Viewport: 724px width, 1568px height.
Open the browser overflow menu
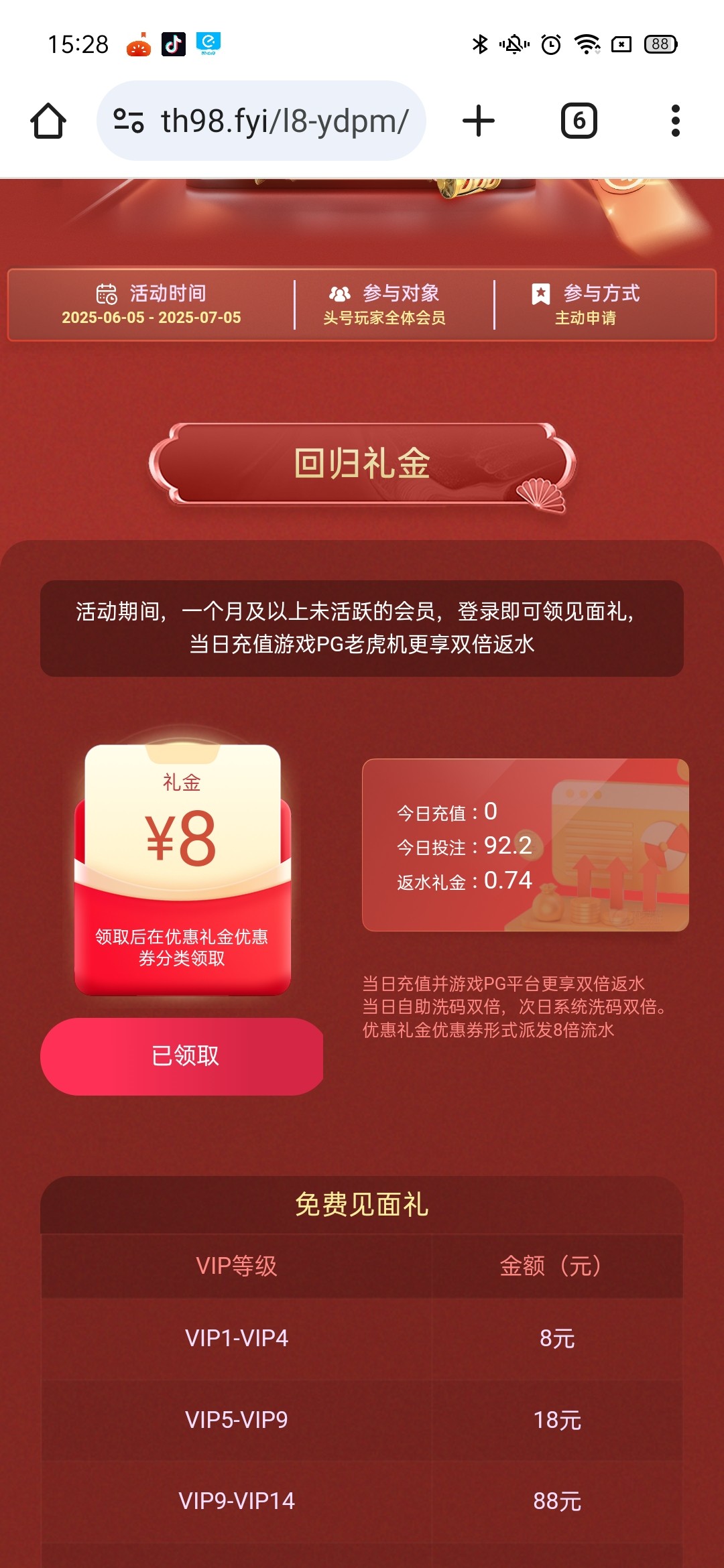tap(675, 121)
